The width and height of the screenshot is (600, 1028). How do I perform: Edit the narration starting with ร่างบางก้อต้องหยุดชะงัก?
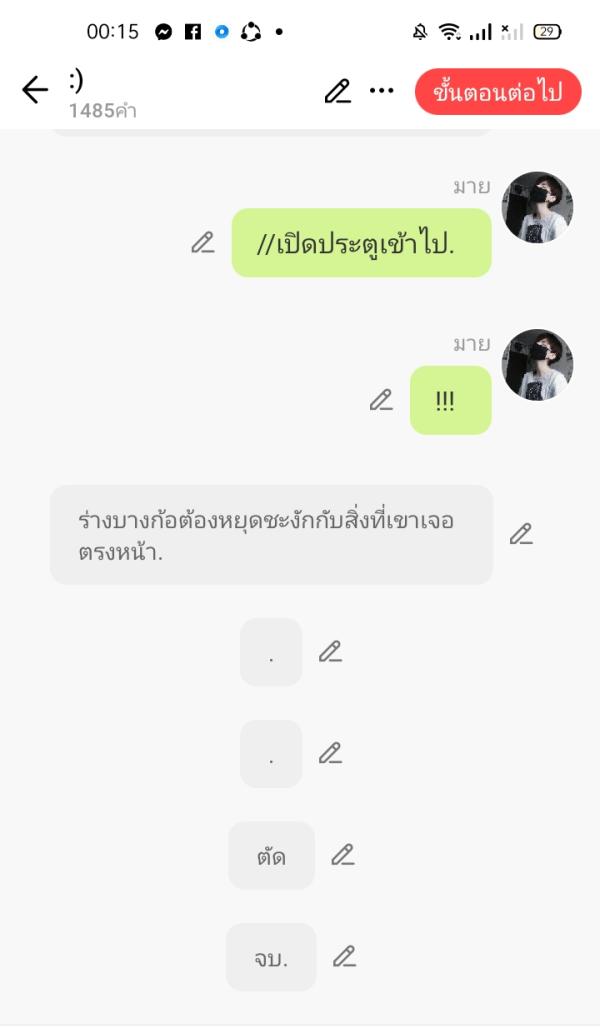coord(521,534)
